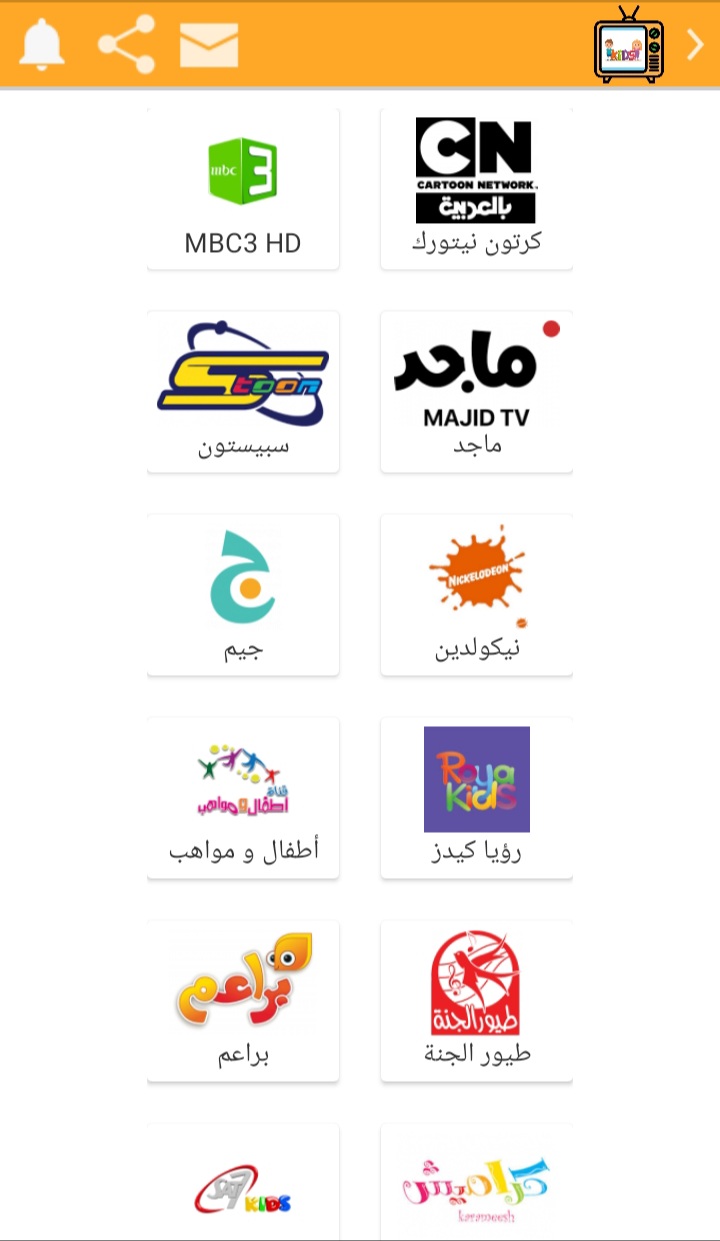Open the Karameesh channel tile

tap(476, 1185)
